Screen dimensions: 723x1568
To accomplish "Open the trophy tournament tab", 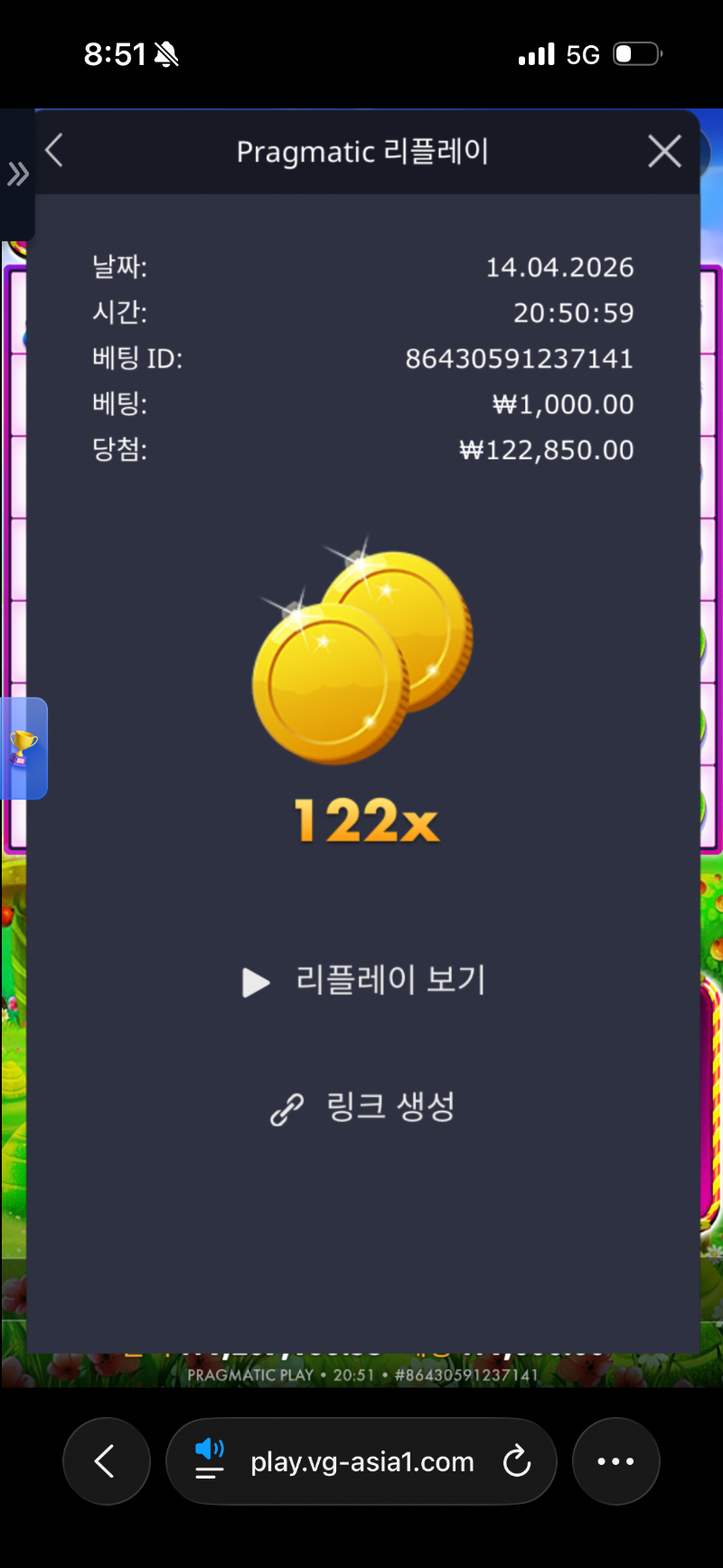I will [23, 748].
